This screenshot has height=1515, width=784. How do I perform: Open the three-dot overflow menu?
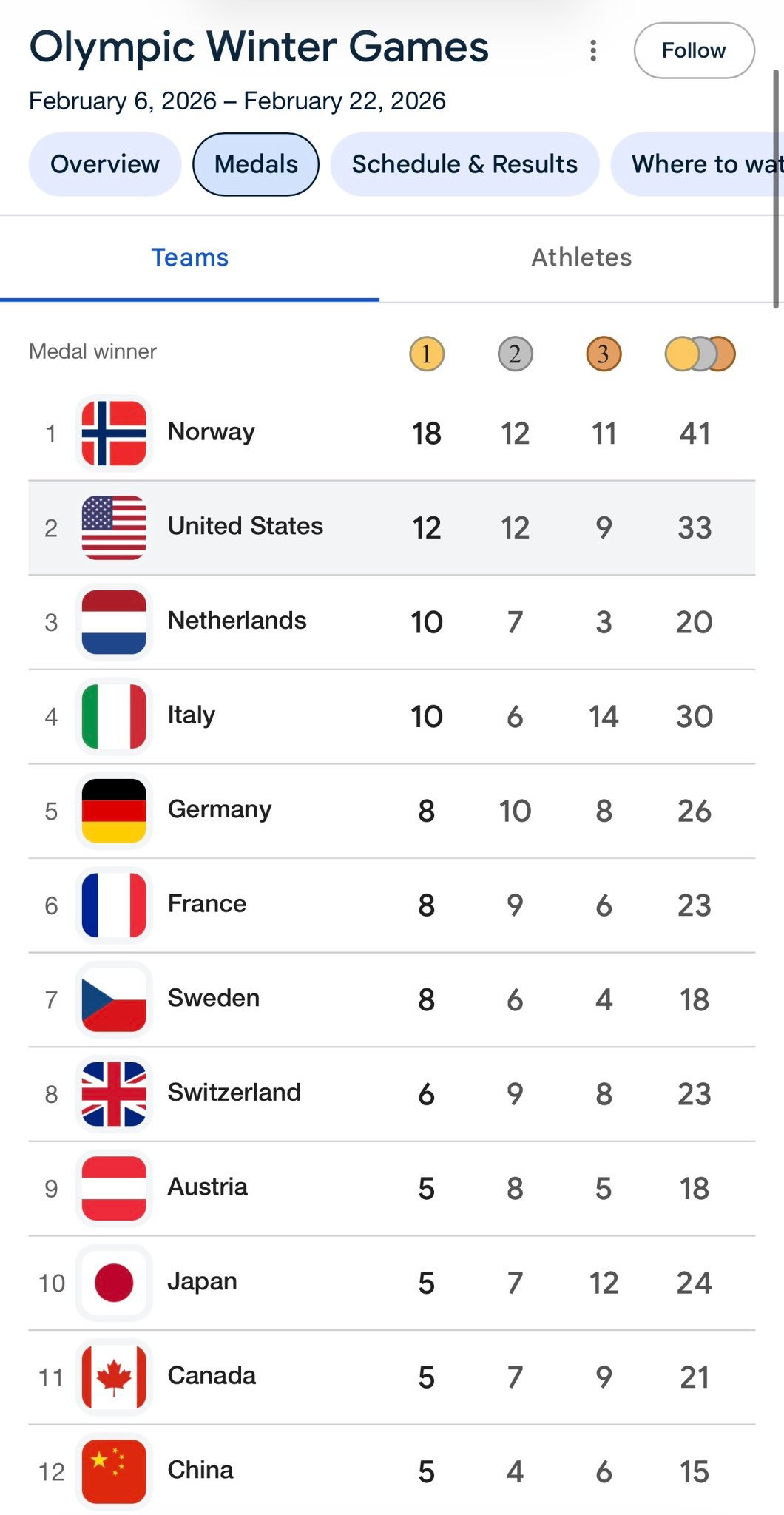click(592, 50)
